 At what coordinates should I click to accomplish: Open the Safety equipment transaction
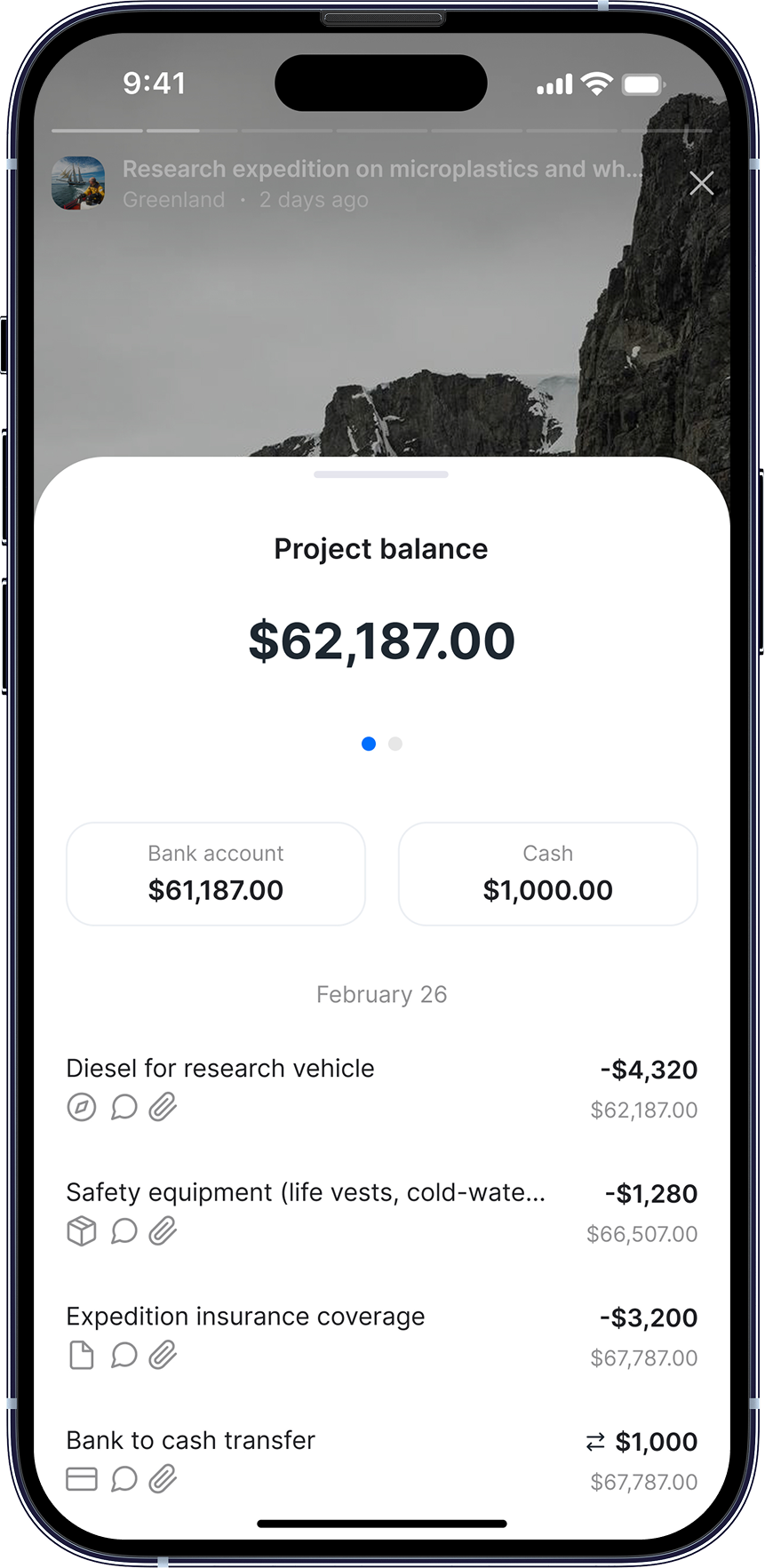point(306,1192)
